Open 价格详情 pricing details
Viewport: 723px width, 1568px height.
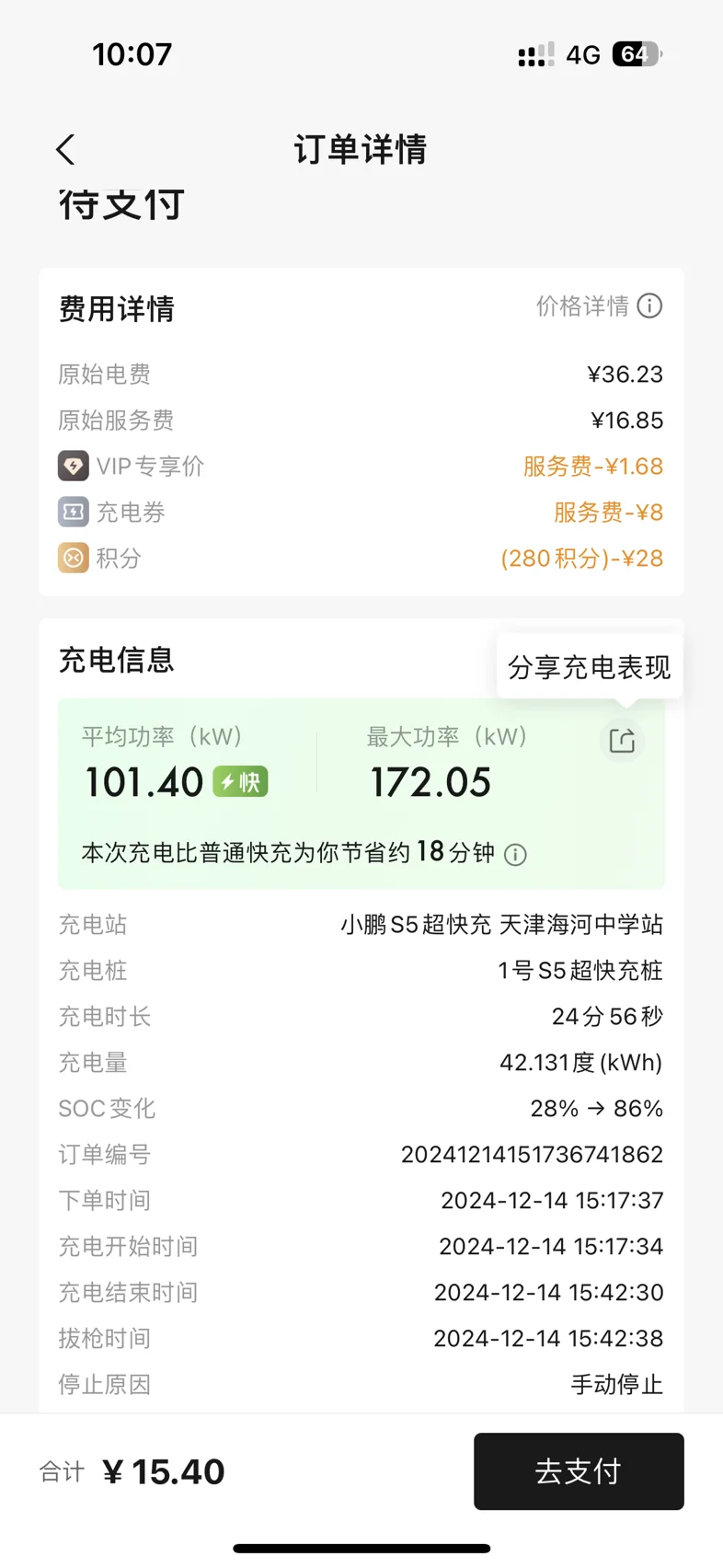point(599,306)
